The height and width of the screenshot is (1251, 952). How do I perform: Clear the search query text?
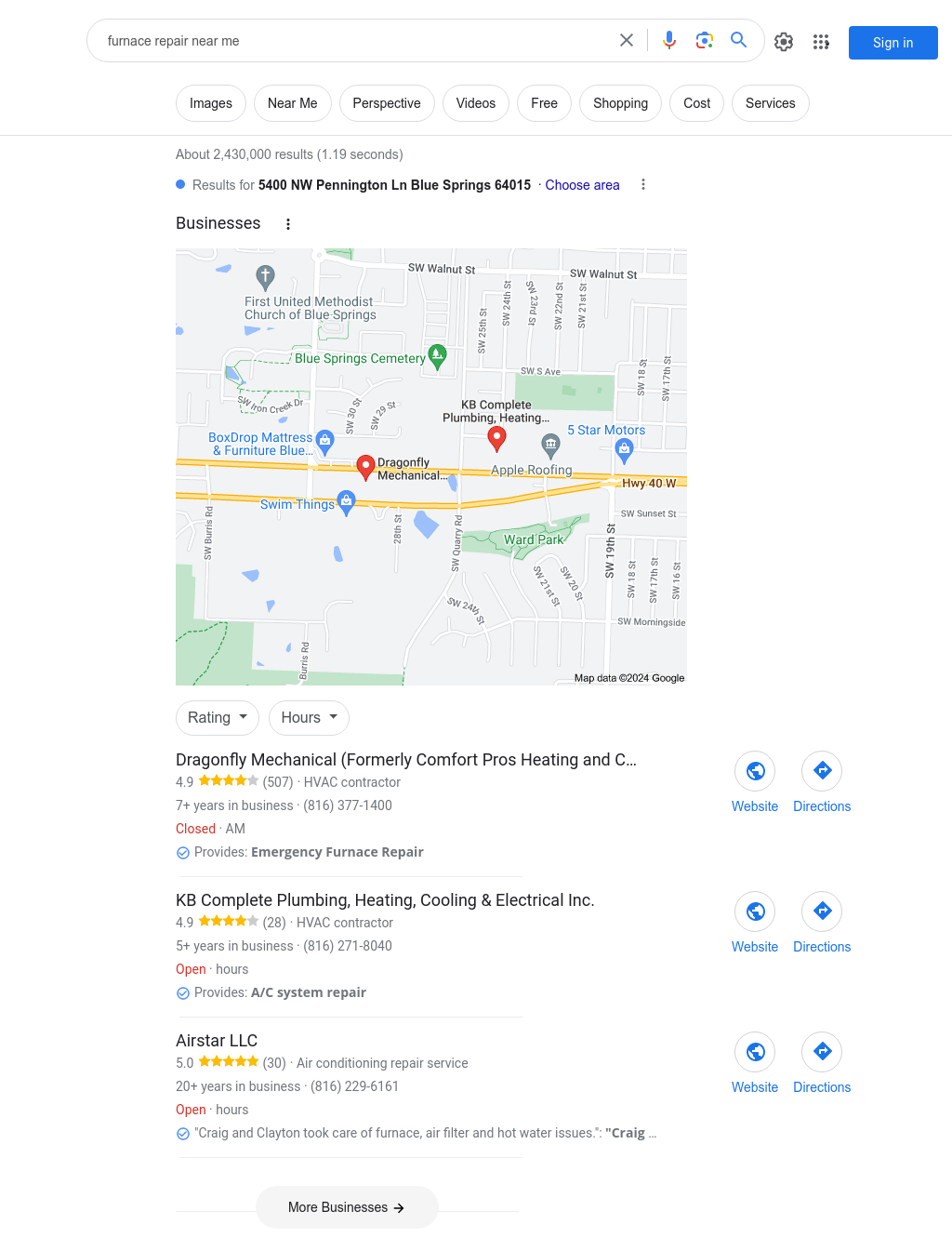click(627, 41)
